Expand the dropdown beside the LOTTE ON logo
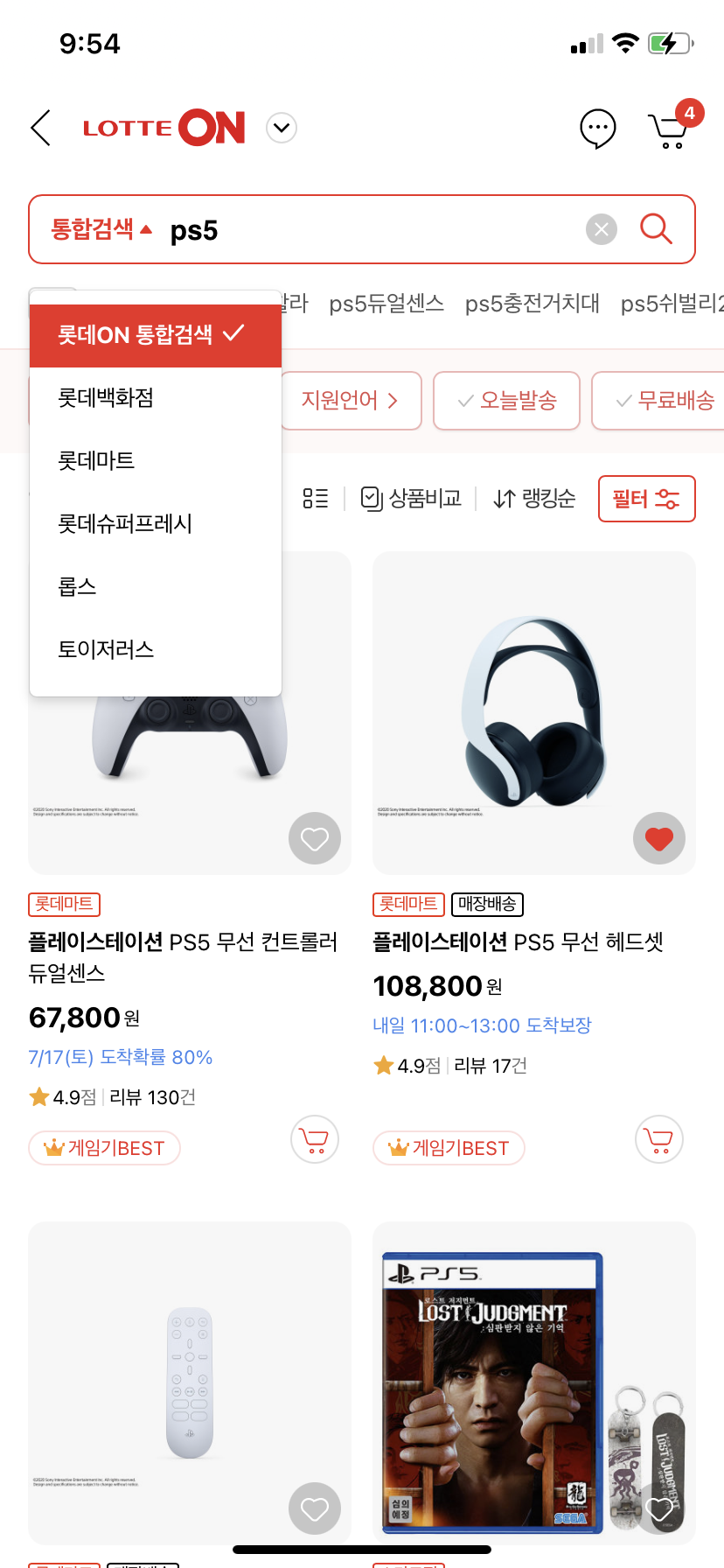 (x=281, y=128)
